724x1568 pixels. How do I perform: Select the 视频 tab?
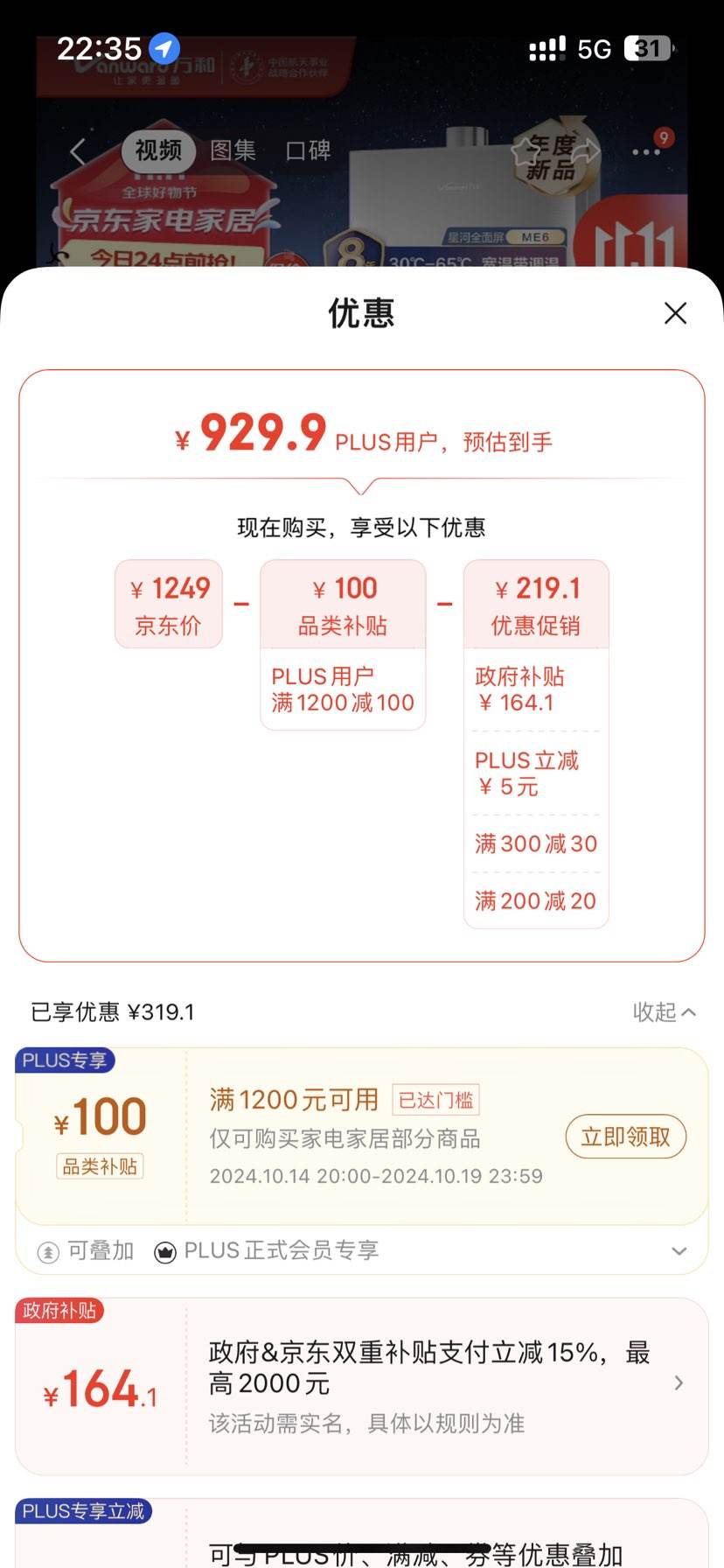(157, 150)
